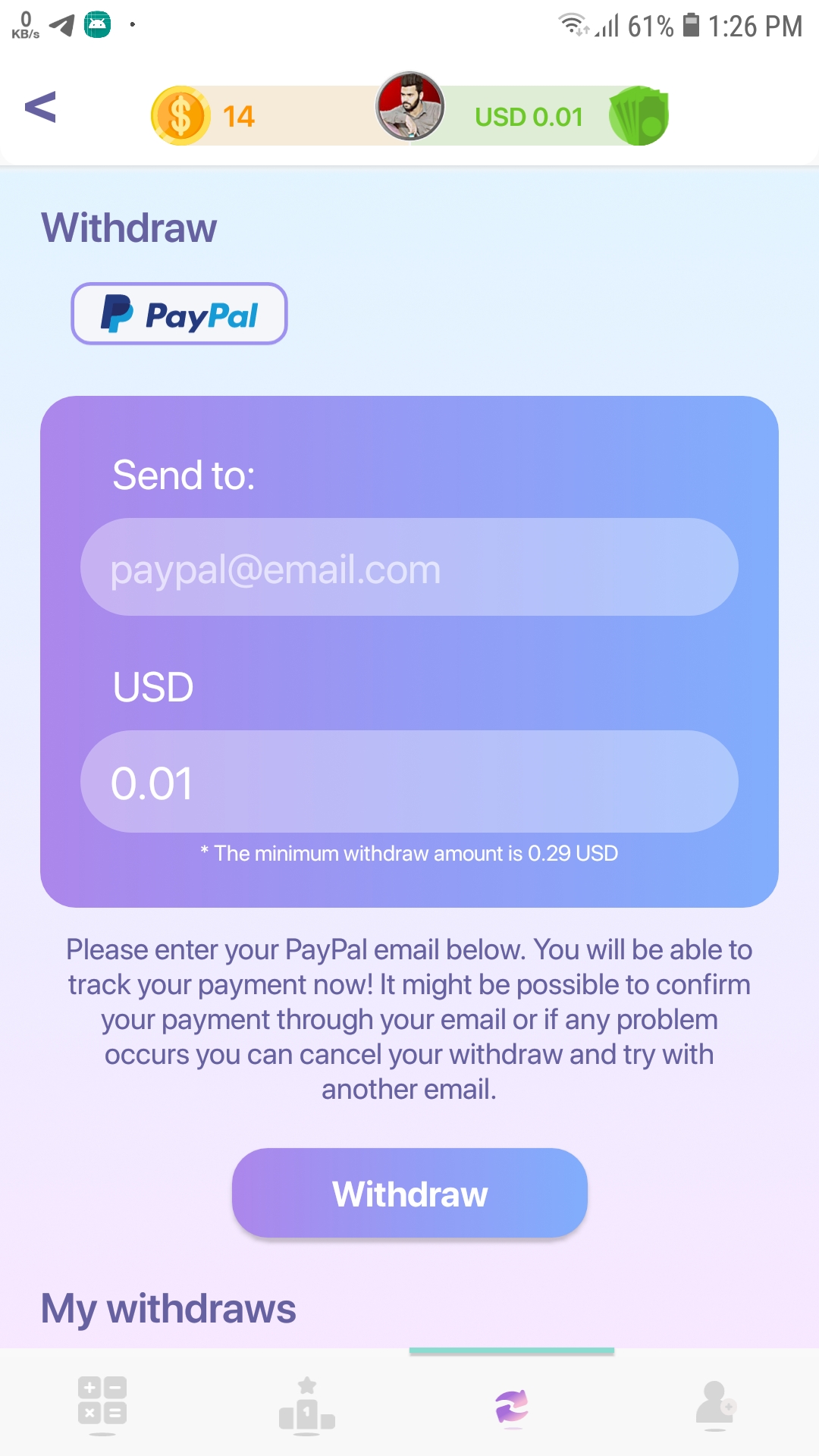819x1456 pixels.
Task: Open the invite friend tab
Action: click(x=716, y=1403)
